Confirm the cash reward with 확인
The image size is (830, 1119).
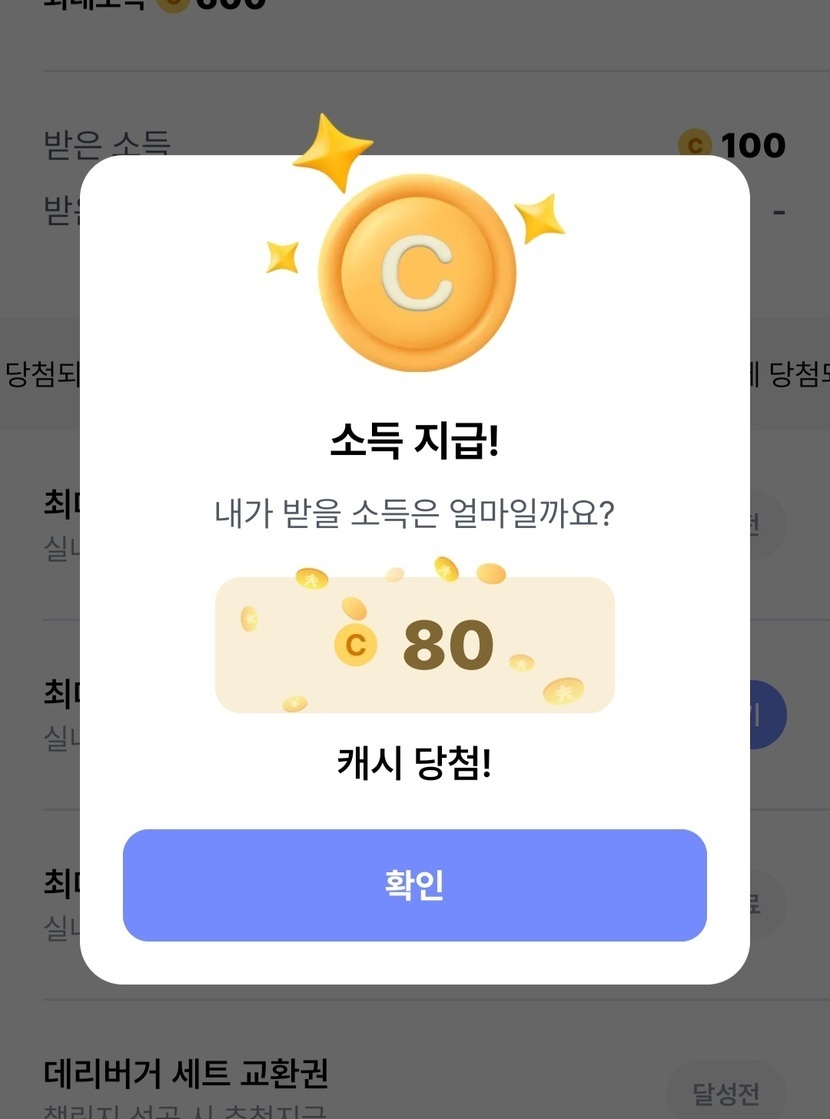(414, 885)
